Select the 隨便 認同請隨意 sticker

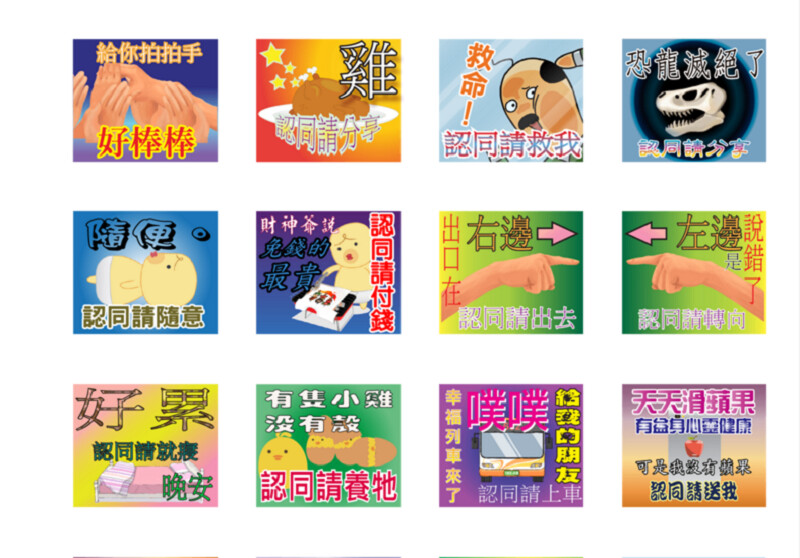[x=145, y=272]
